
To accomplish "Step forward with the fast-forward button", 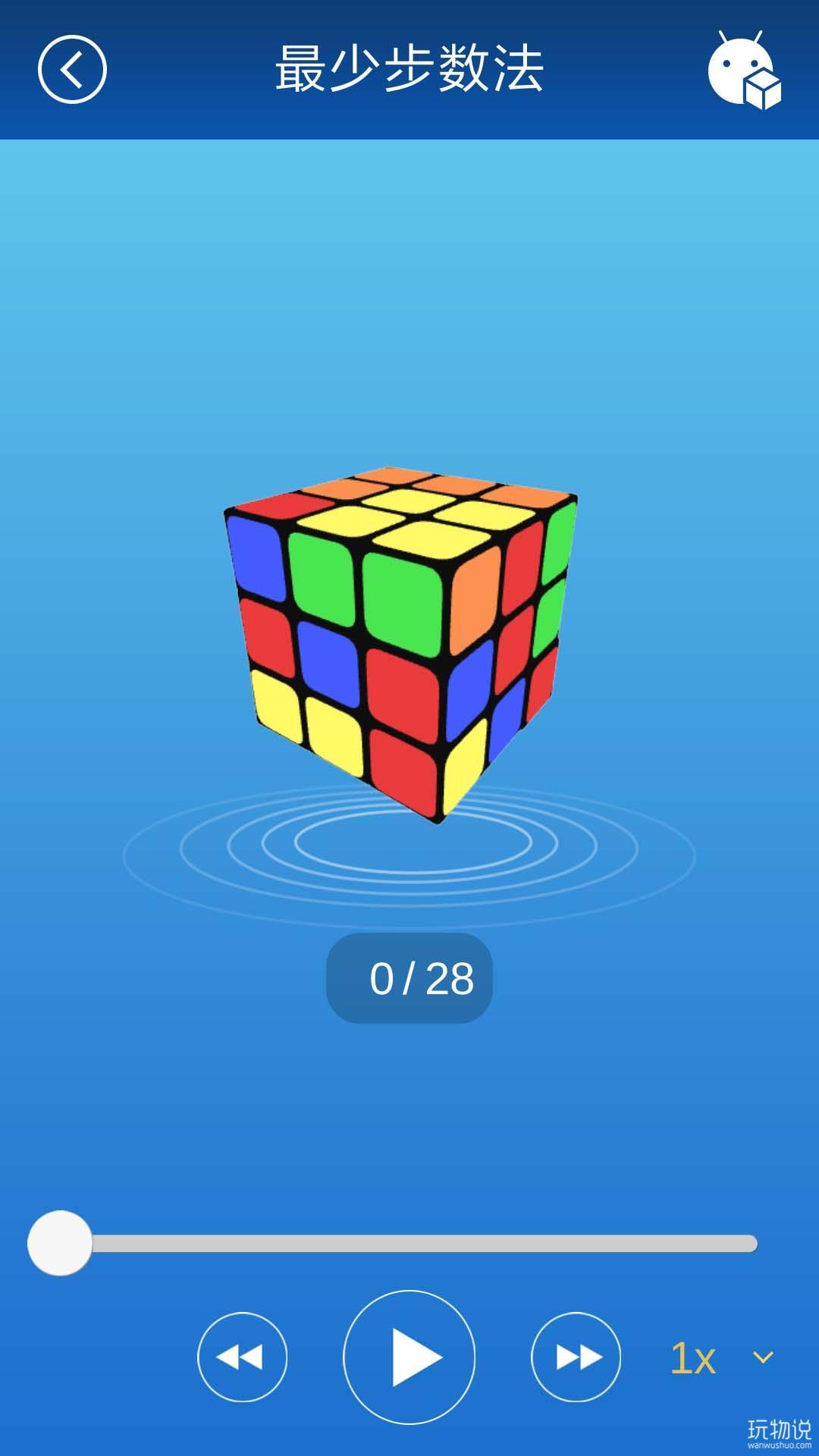I will point(576,1357).
